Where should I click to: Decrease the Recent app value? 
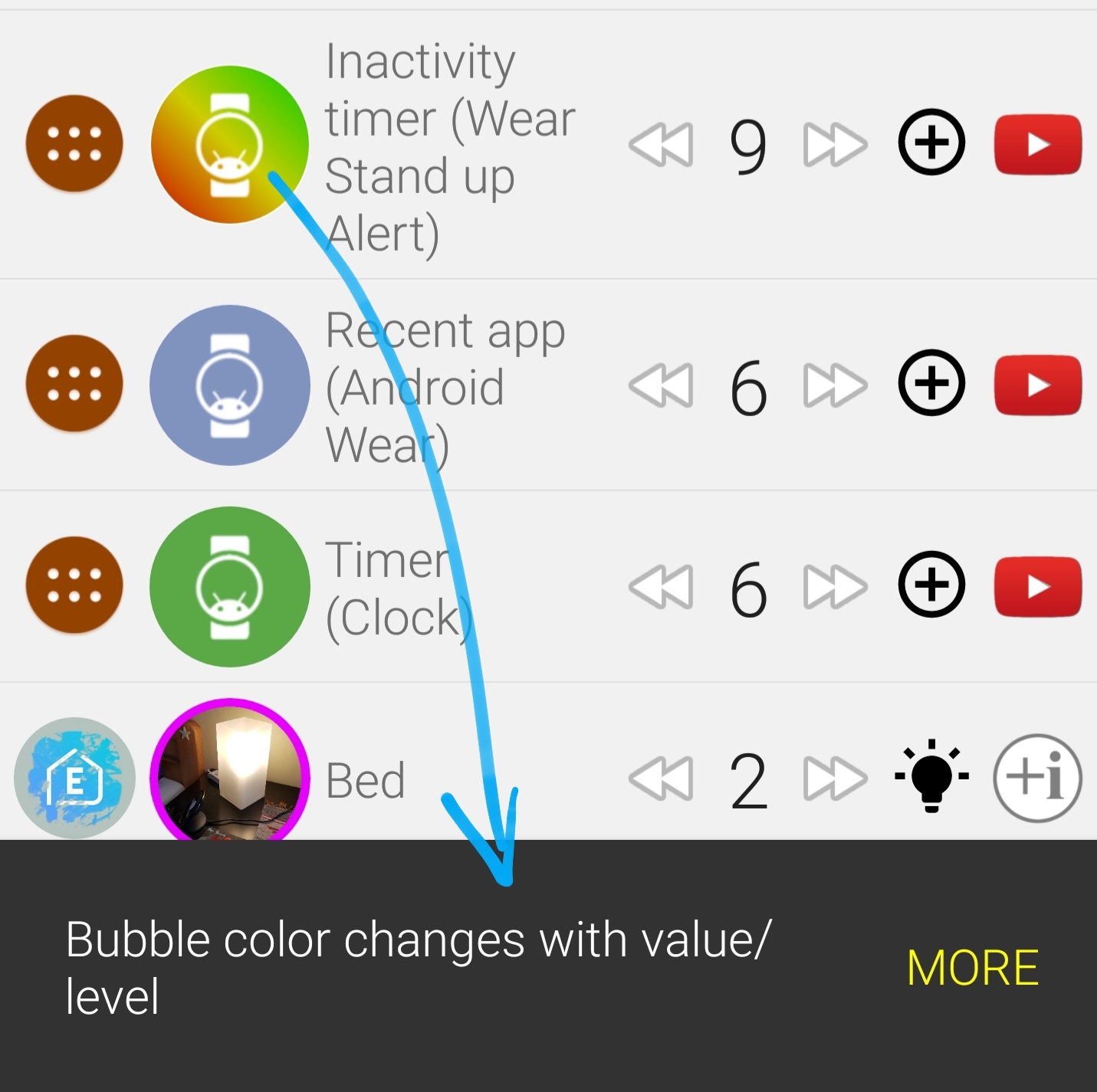661,385
